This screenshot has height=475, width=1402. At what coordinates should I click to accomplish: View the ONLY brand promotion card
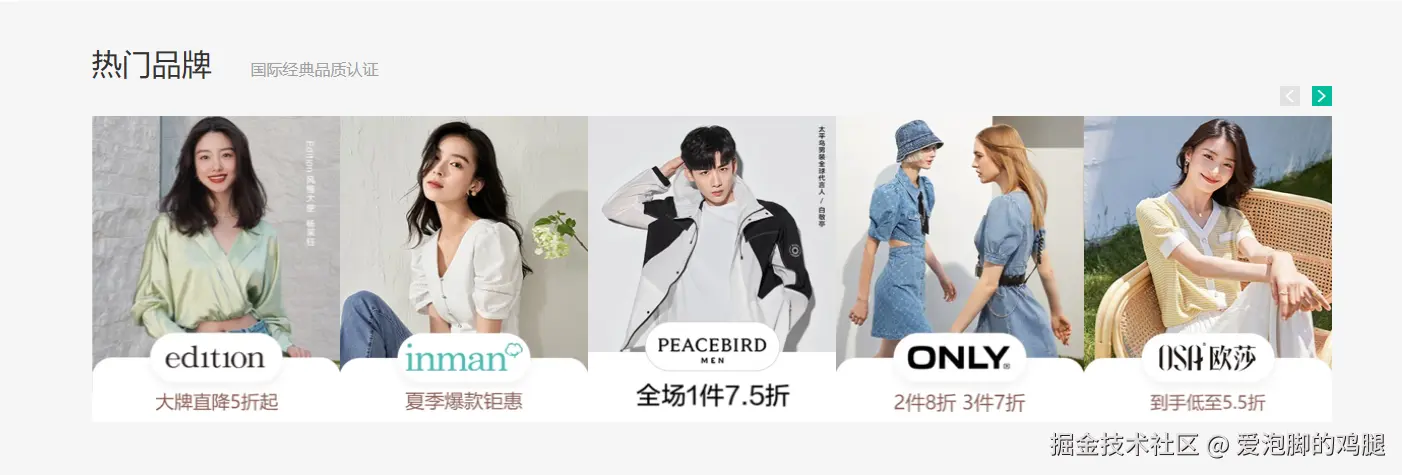(x=960, y=268)
